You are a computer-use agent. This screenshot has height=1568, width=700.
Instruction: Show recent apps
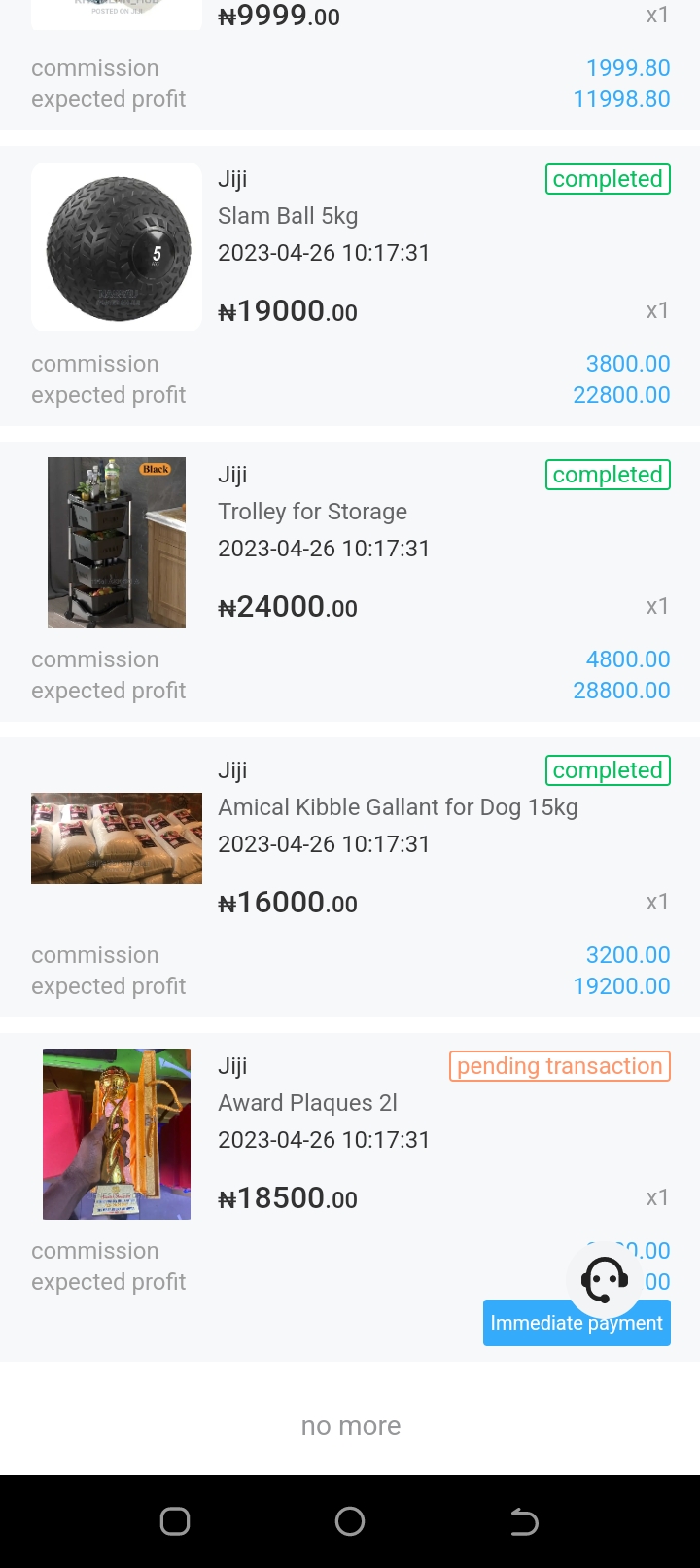(175, 1521)
